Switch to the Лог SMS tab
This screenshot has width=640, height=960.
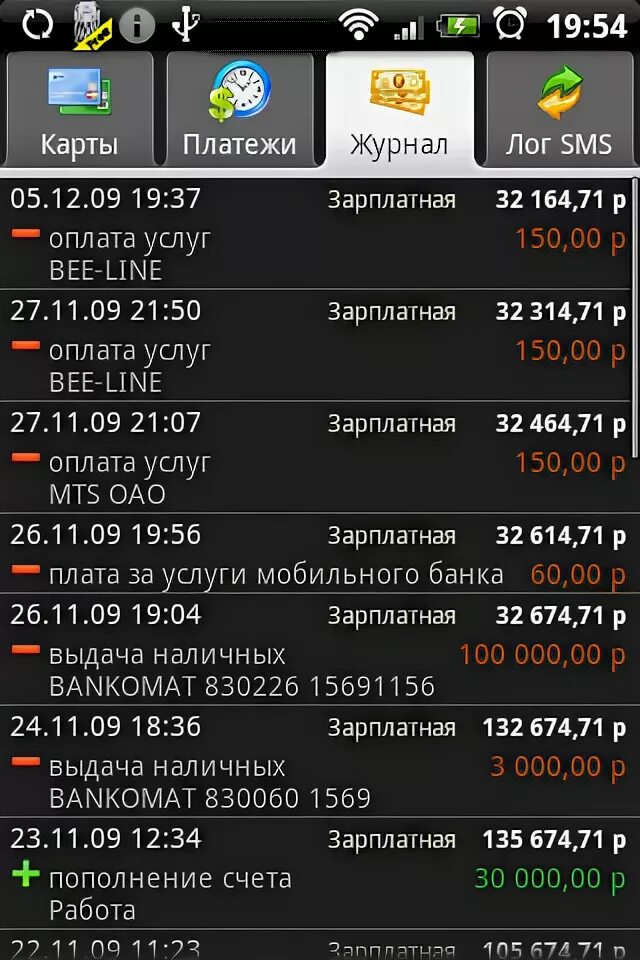pos(559,109)
